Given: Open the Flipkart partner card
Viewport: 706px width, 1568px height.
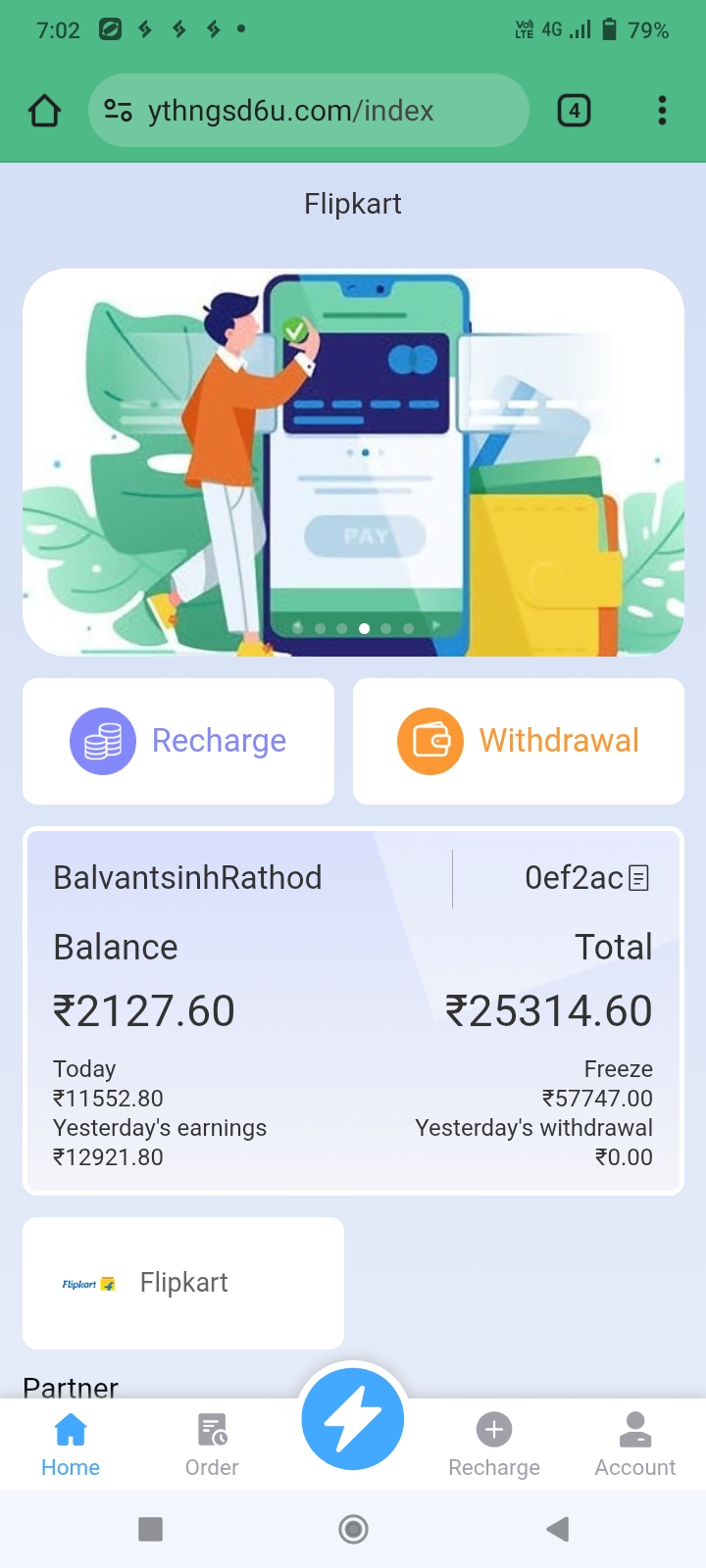Looking at the screenshot, I should coord(183,1283).
